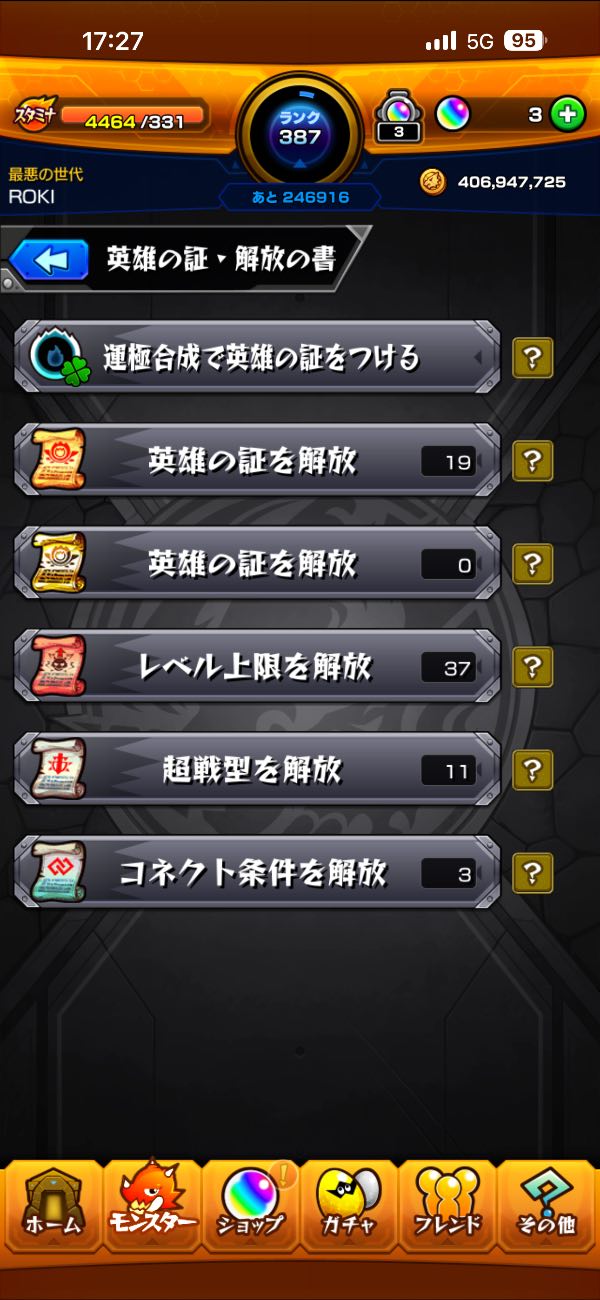Open 運極合成で英雄の証をつける
This screenshot has height=1300, width=600.
(257, 357)
